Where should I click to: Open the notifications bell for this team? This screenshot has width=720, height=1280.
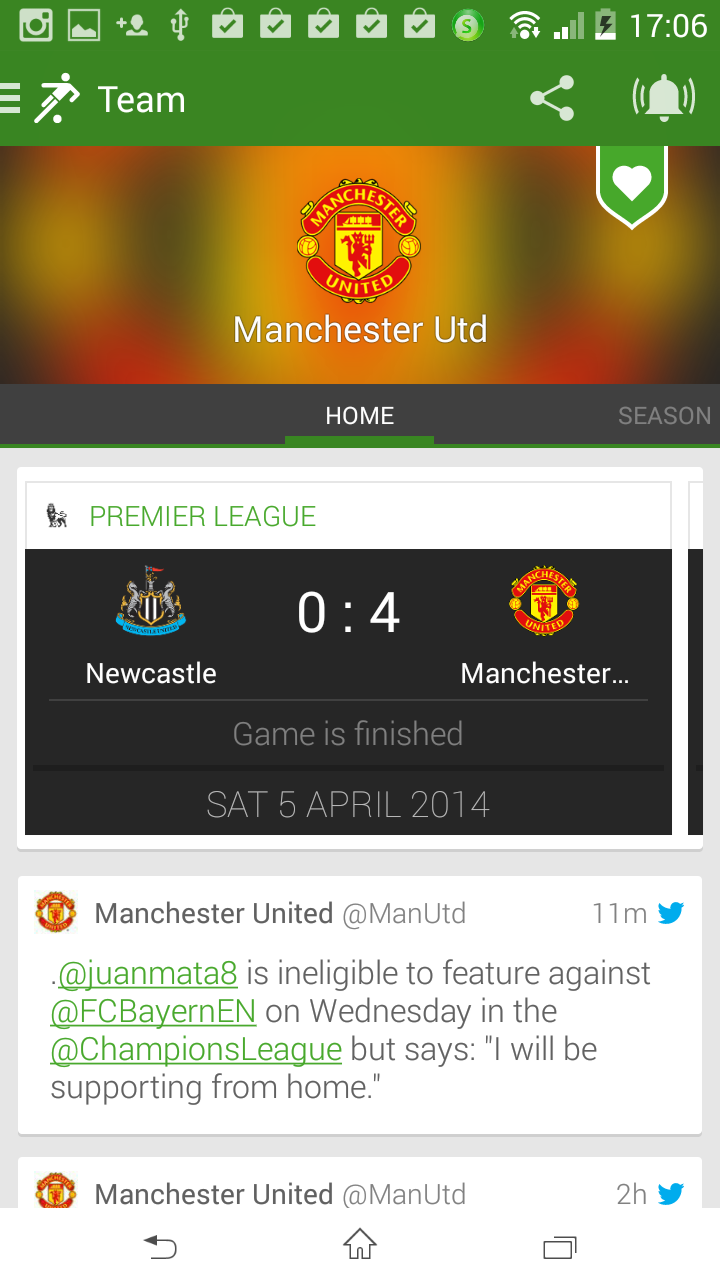tap(663, 99)
